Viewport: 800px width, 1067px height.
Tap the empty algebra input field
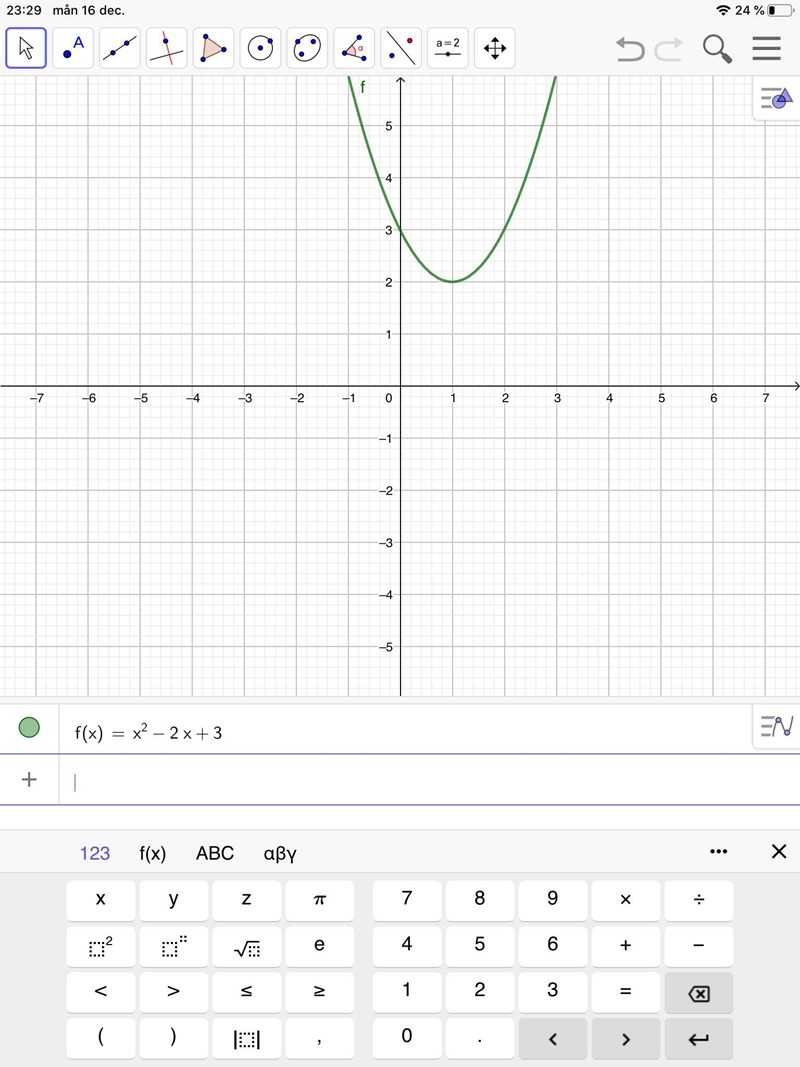click(400, 781)
